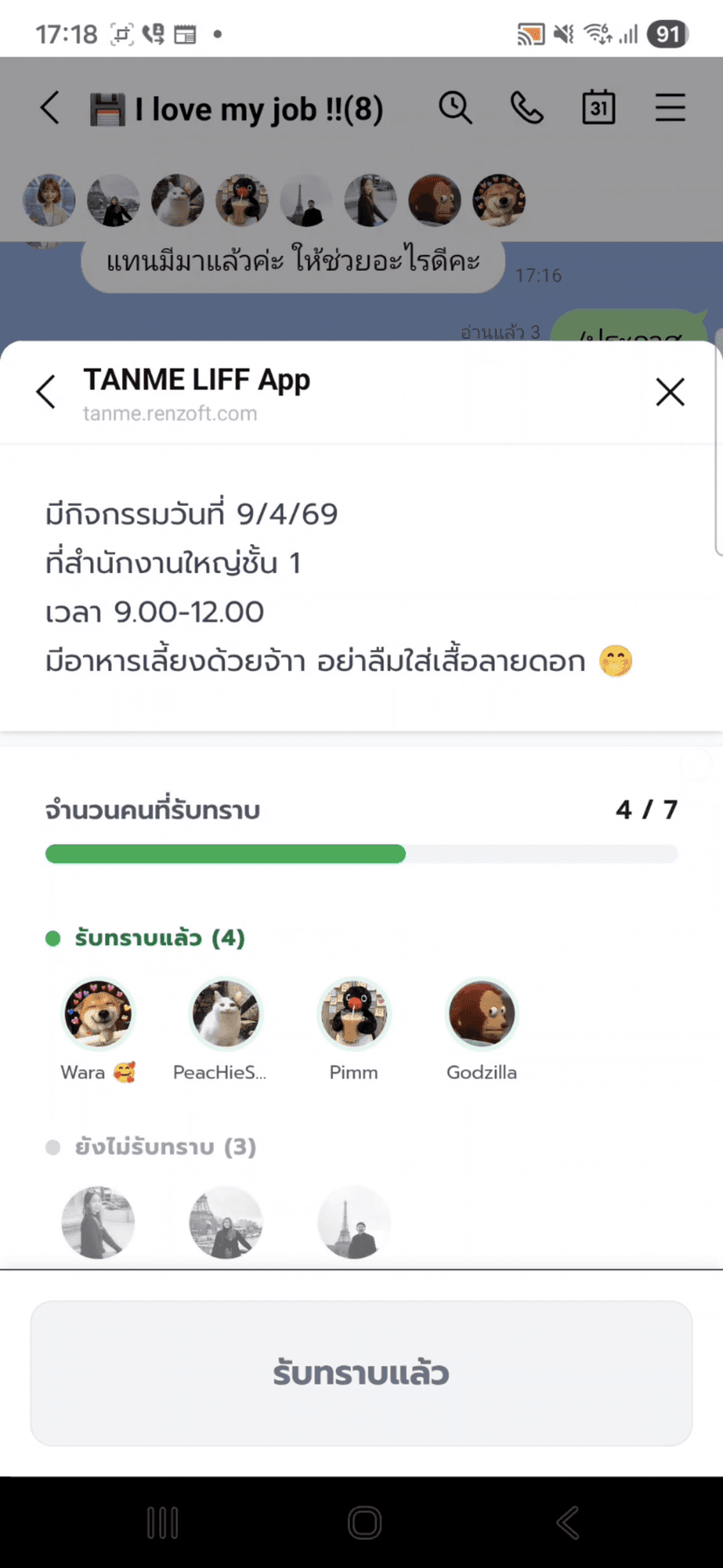Screen dimensions: 723x1568
Task: Tap Godzilla's avatar in the acknowledged section
Action: (x=481, y=1013)
